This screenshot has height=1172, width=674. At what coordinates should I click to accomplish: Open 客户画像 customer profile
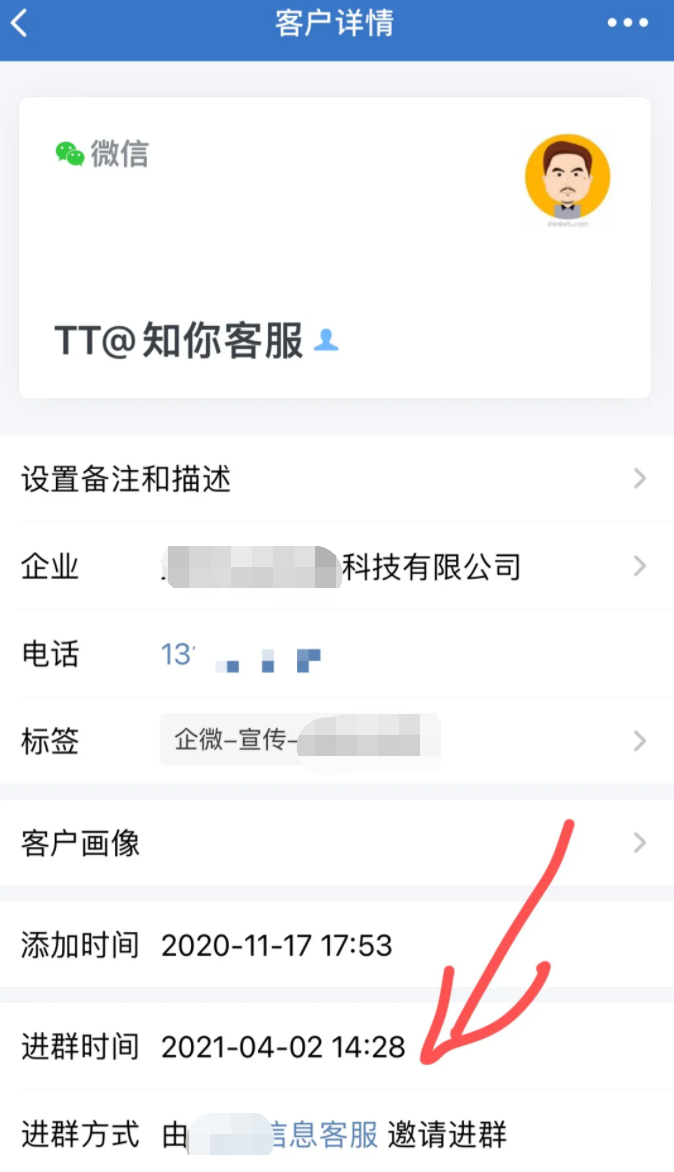[x=336, y=844]
